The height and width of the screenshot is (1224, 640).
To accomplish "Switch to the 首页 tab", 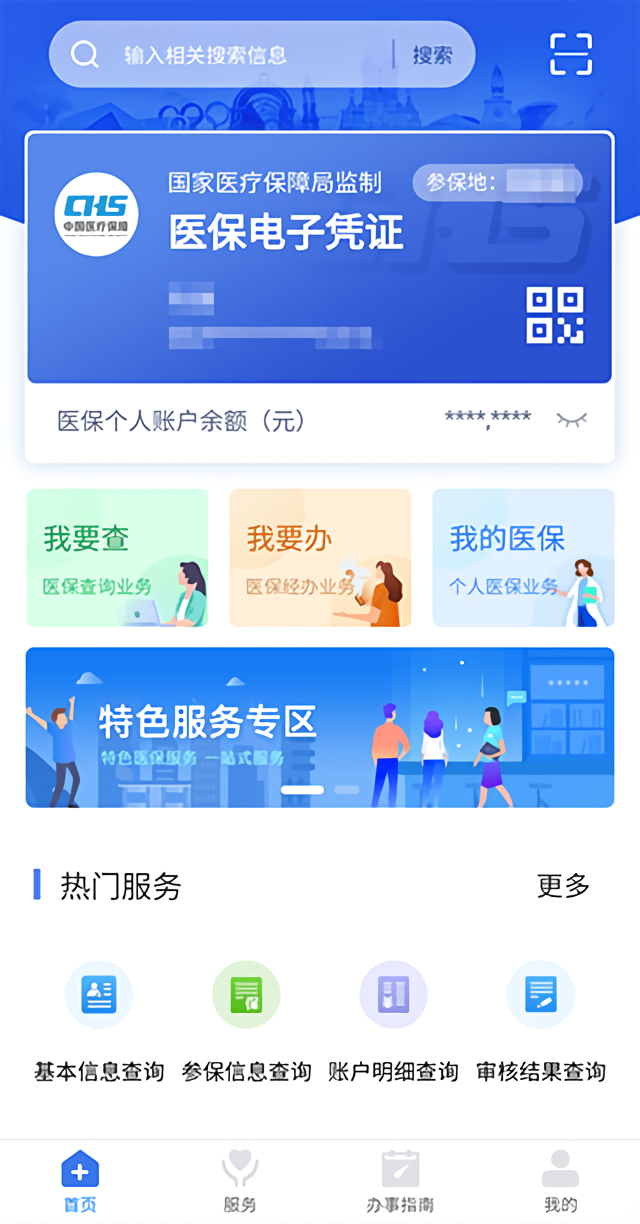I will pos(80,1181).
